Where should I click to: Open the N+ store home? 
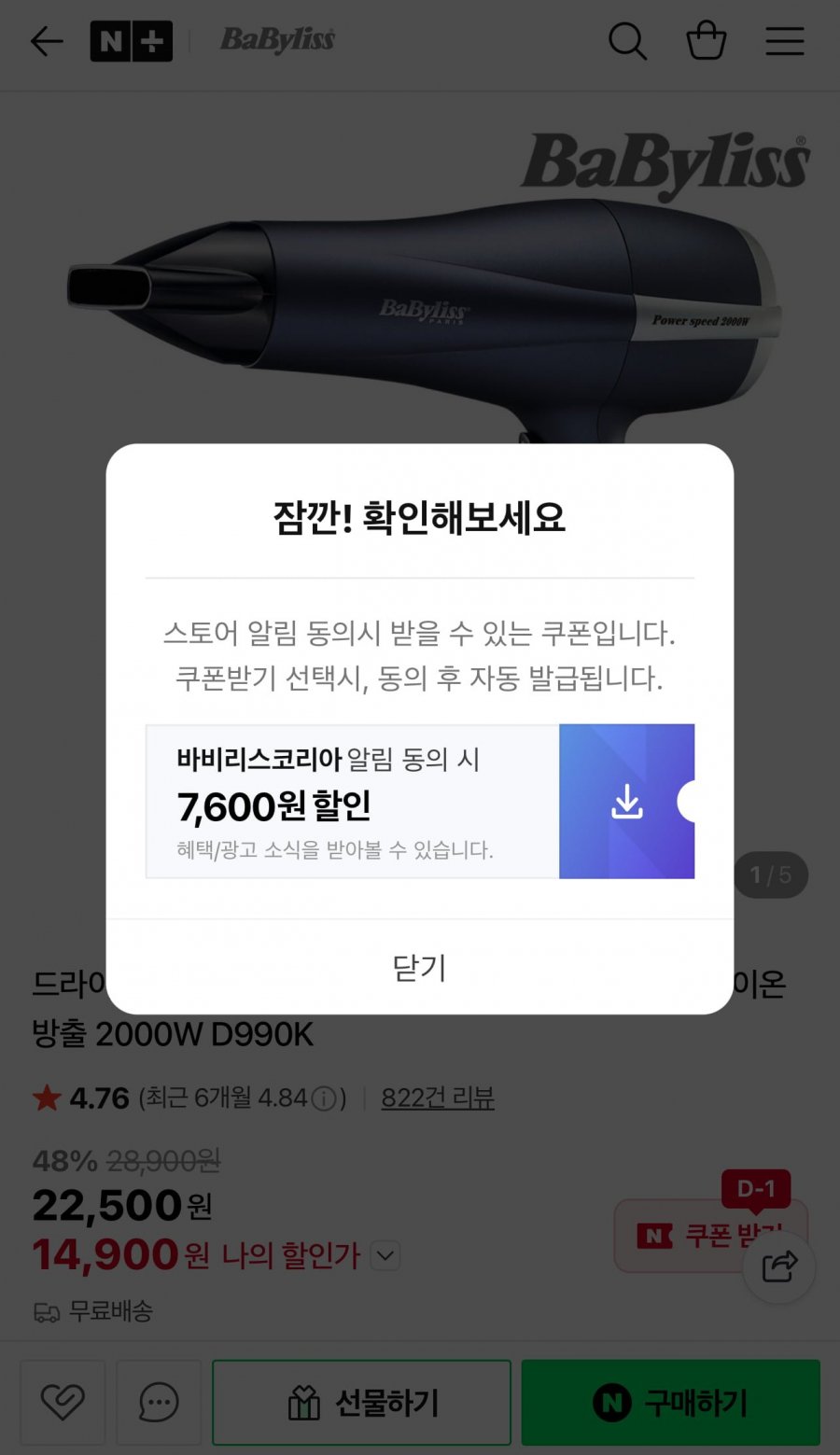pos(131,42)
